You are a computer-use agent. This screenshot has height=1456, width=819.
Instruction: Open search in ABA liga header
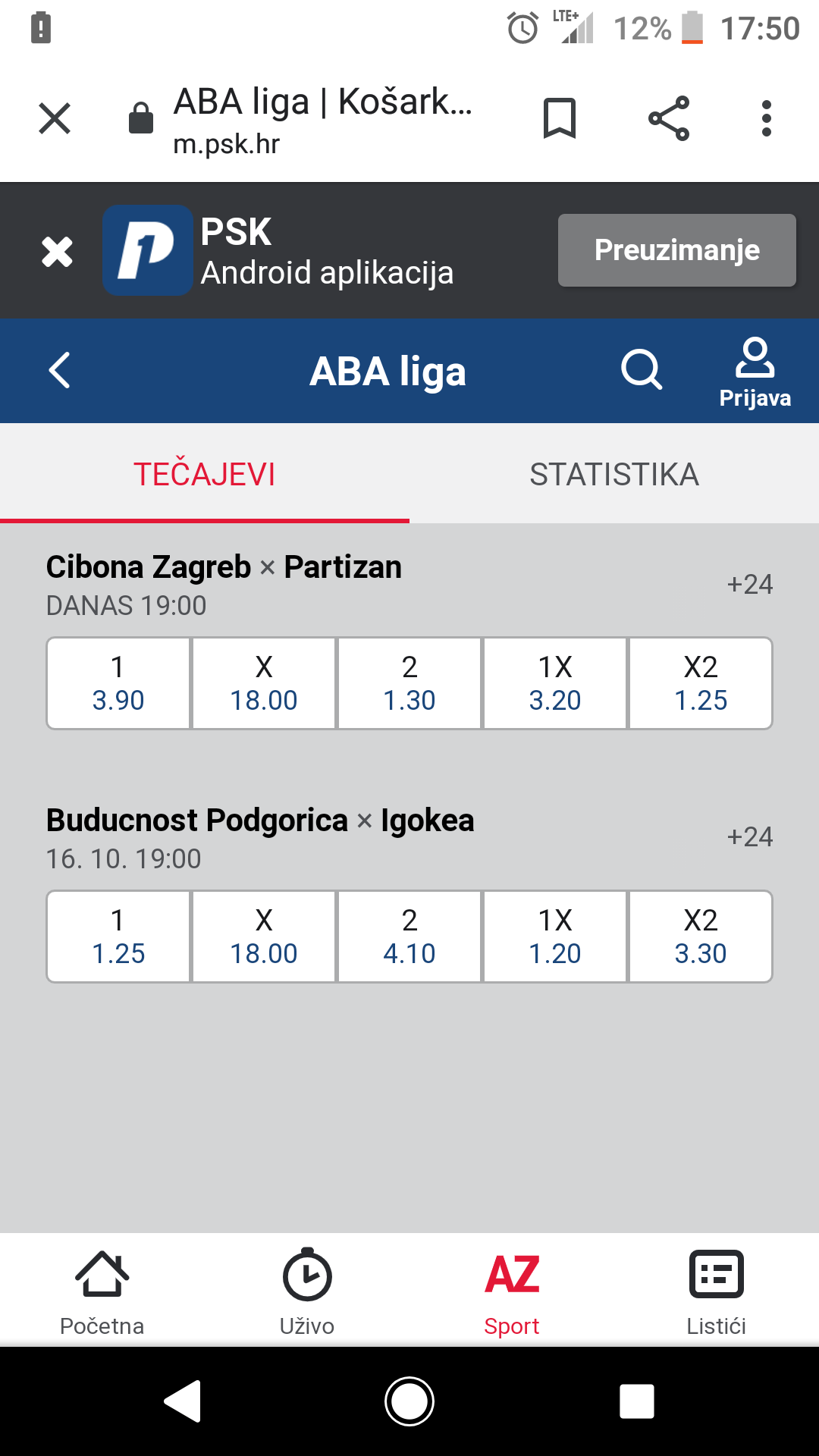pos(642,371)
